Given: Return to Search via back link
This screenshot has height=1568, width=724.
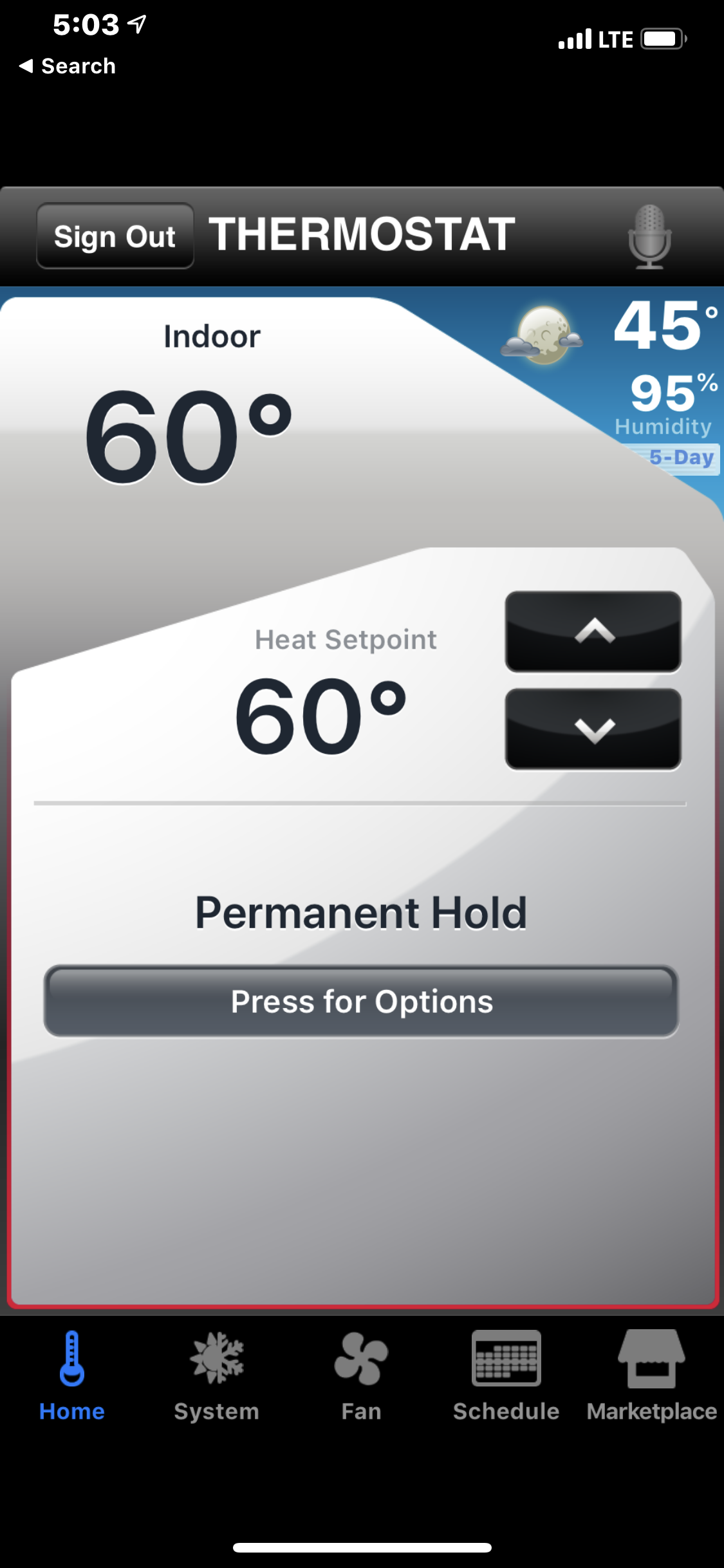Looking at the screenshot, I should tap(68, 66).
